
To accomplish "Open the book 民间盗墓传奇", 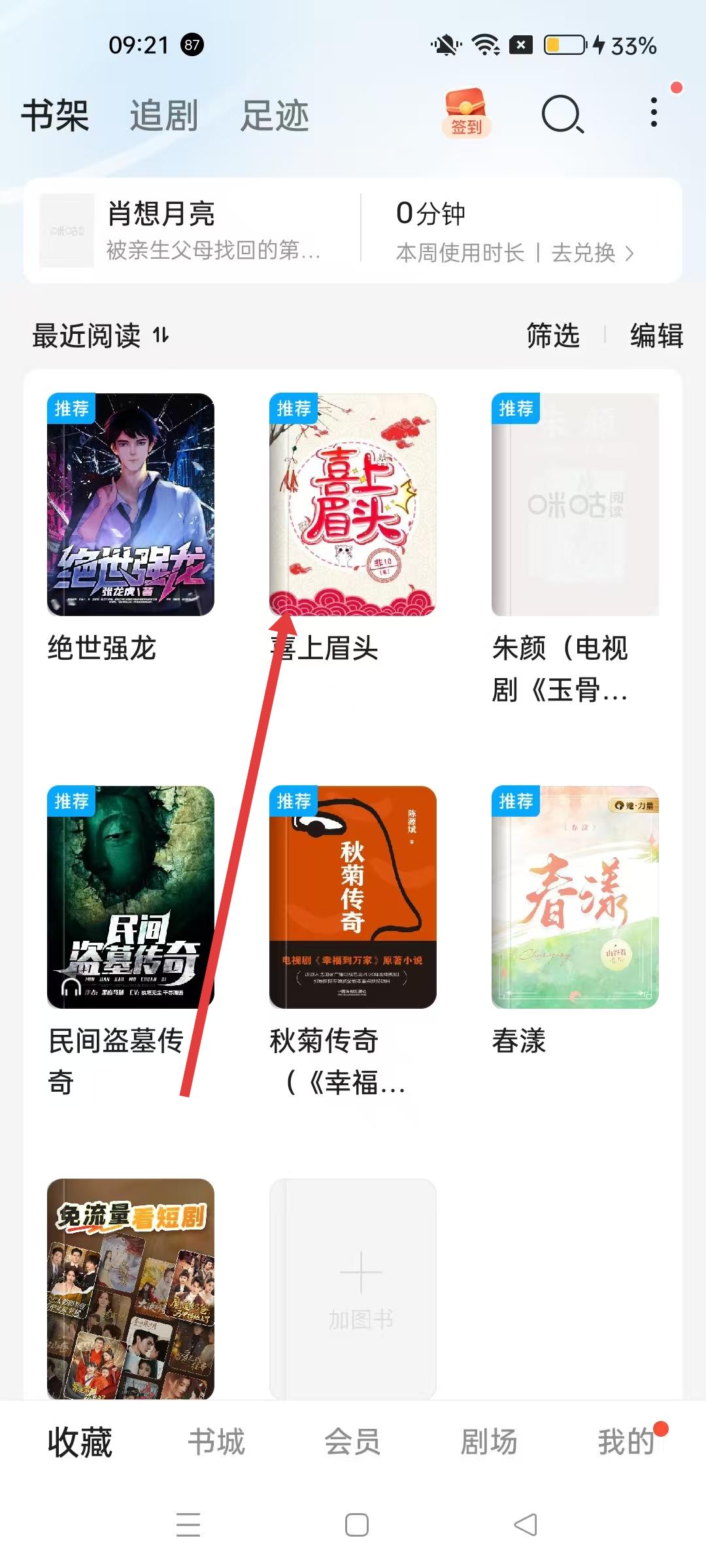I will pyautogui.click(x=131, y=897).
